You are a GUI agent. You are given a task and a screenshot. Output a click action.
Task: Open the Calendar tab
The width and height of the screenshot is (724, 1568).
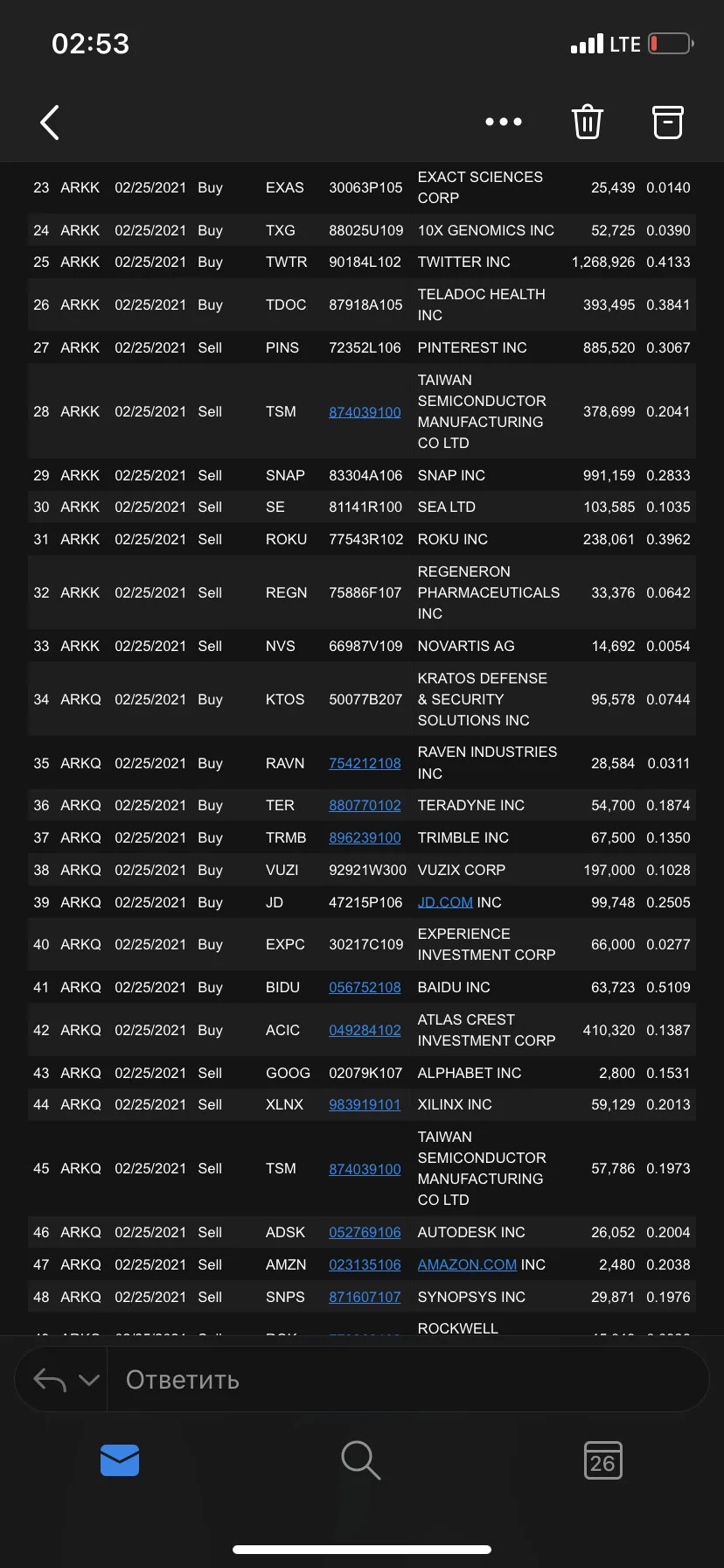[602, 1460]
